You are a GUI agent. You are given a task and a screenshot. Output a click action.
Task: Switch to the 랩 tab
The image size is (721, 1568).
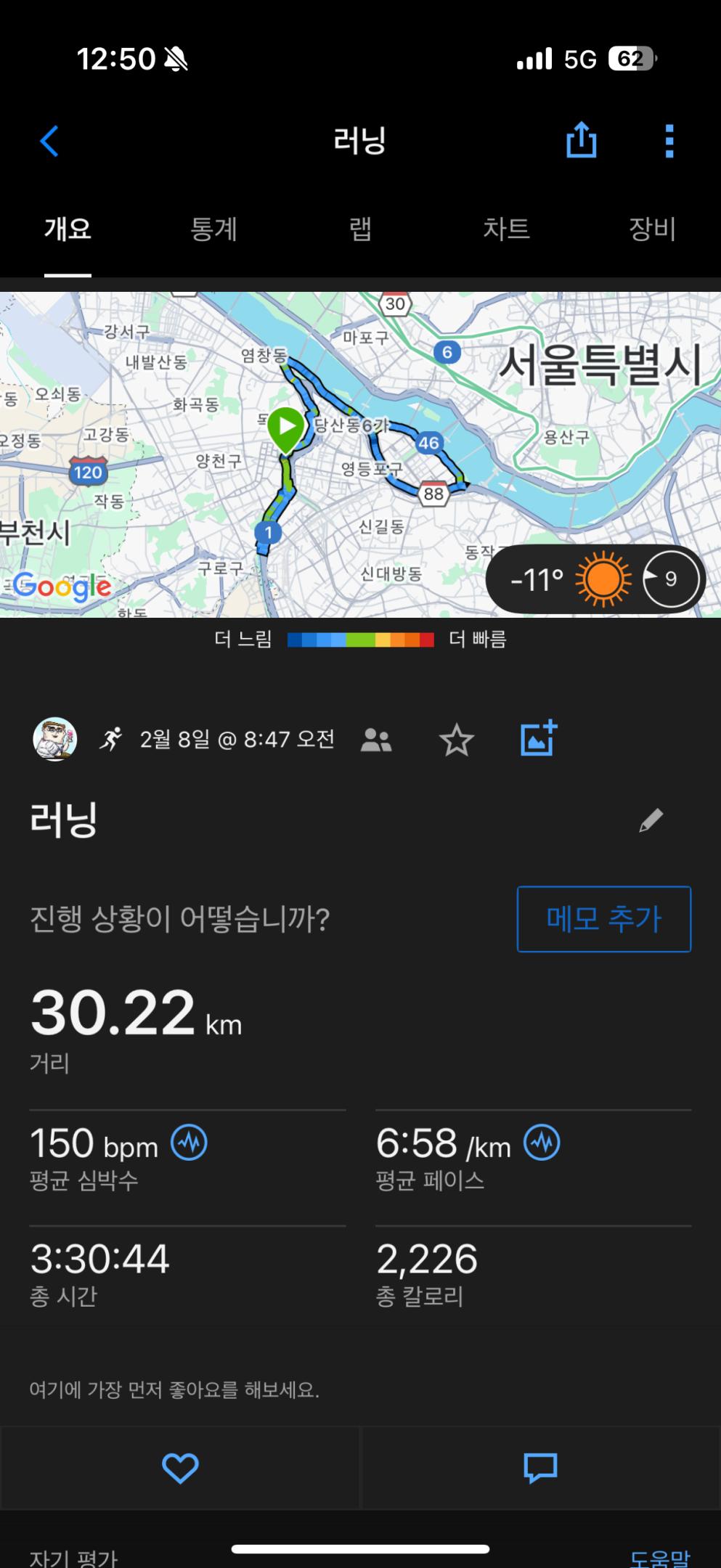pos(361,229)
